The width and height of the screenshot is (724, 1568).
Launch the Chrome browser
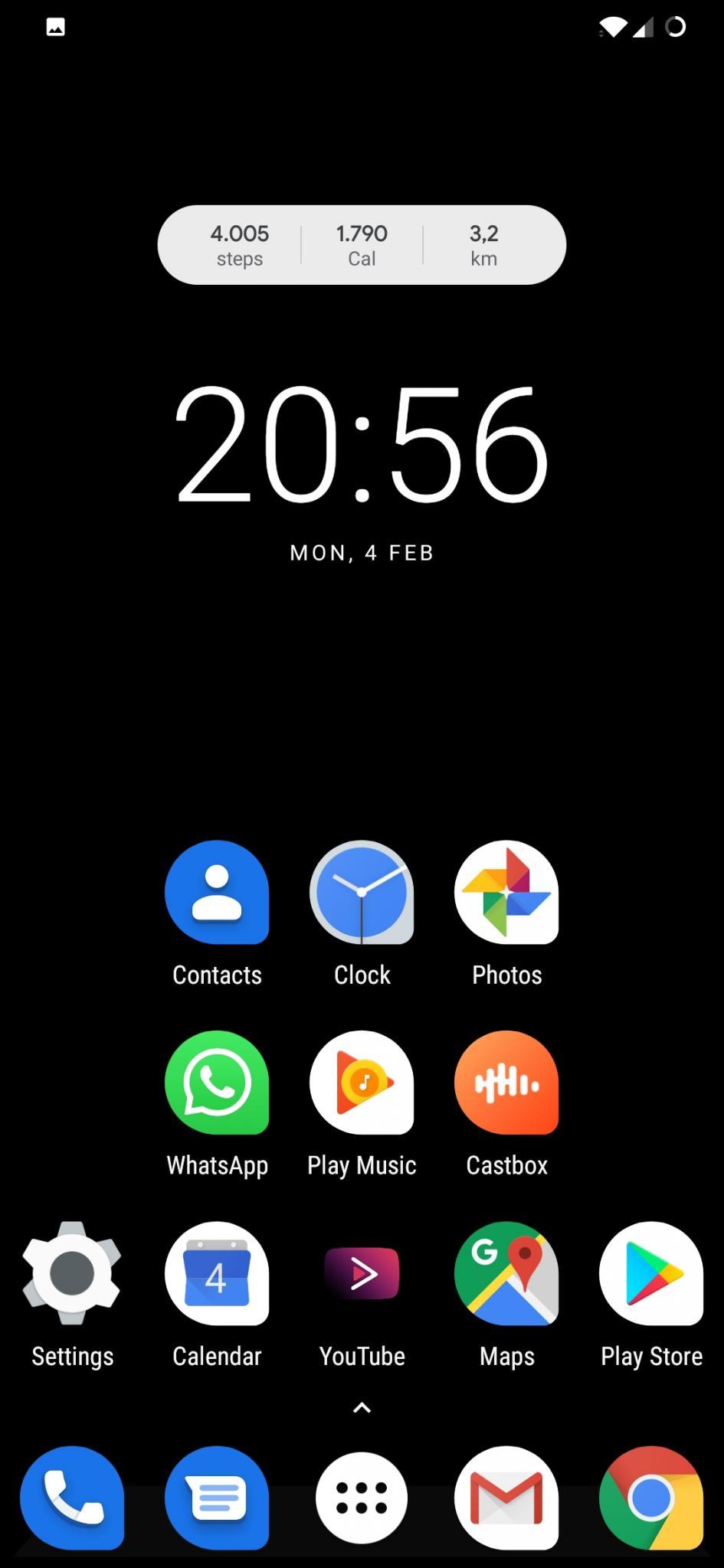[651, 1498]
